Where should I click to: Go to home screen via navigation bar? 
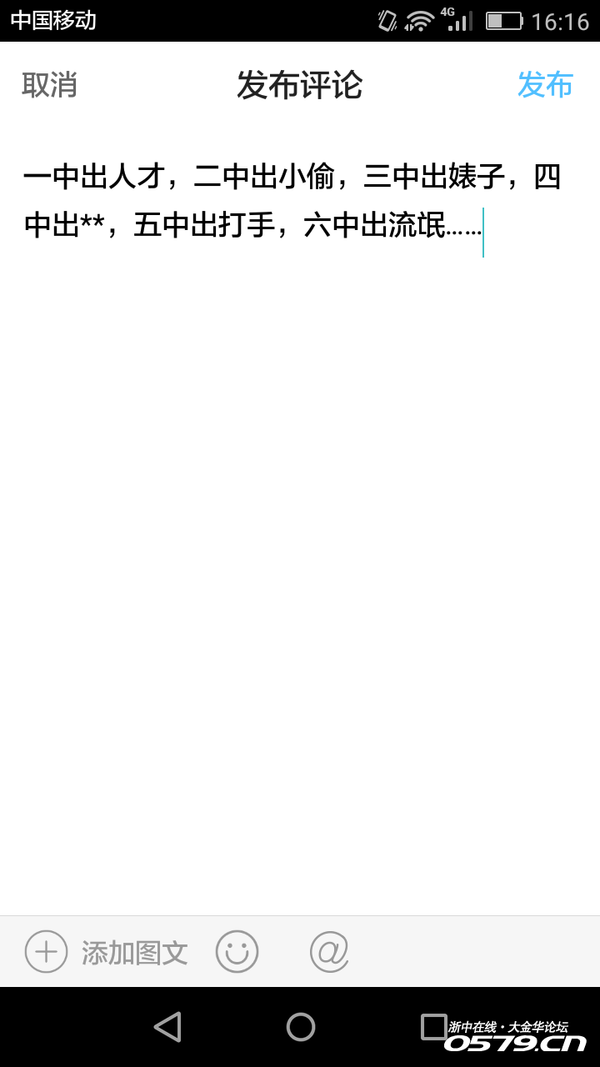pos(300,1026)
